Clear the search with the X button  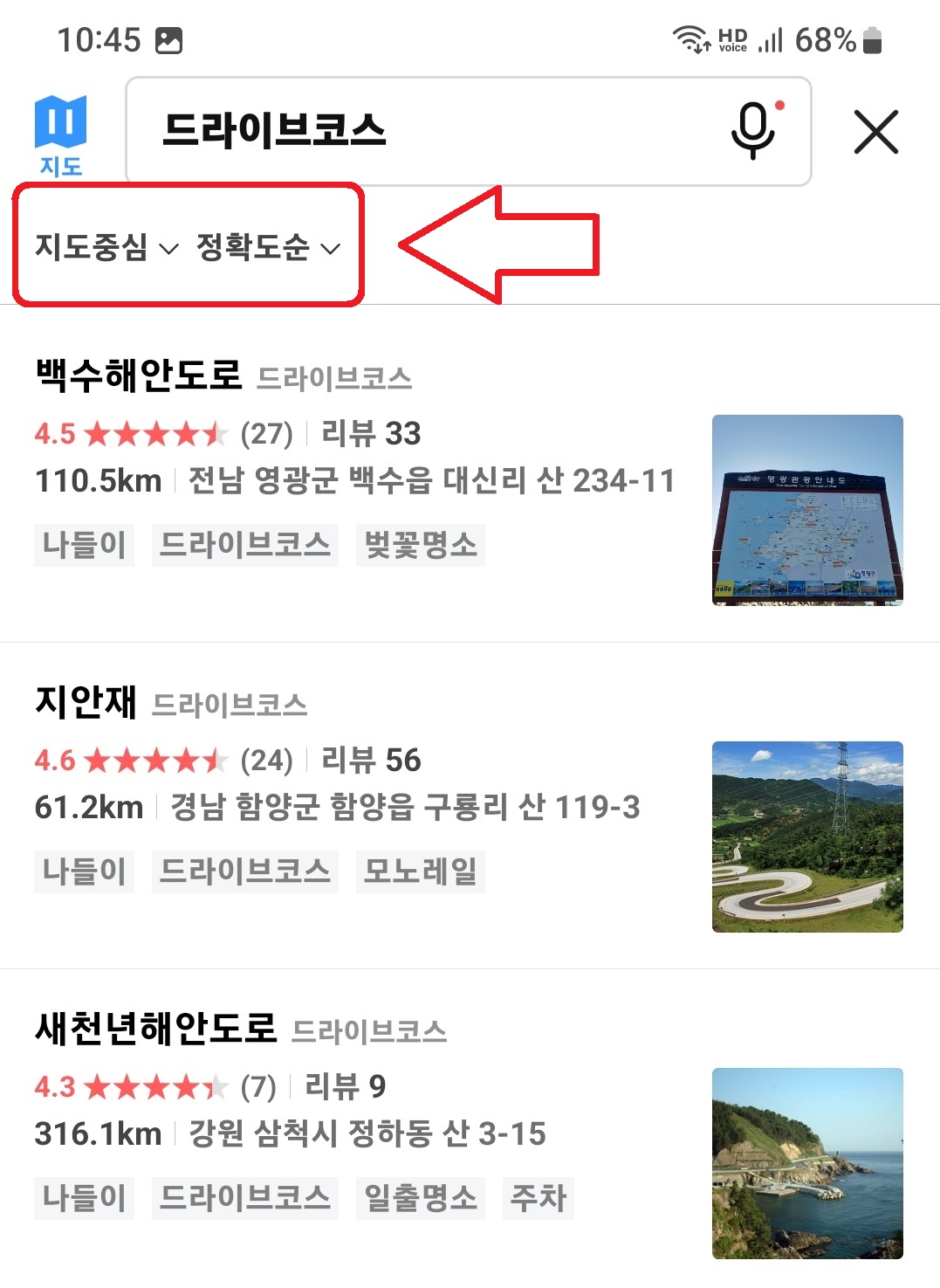875,133
